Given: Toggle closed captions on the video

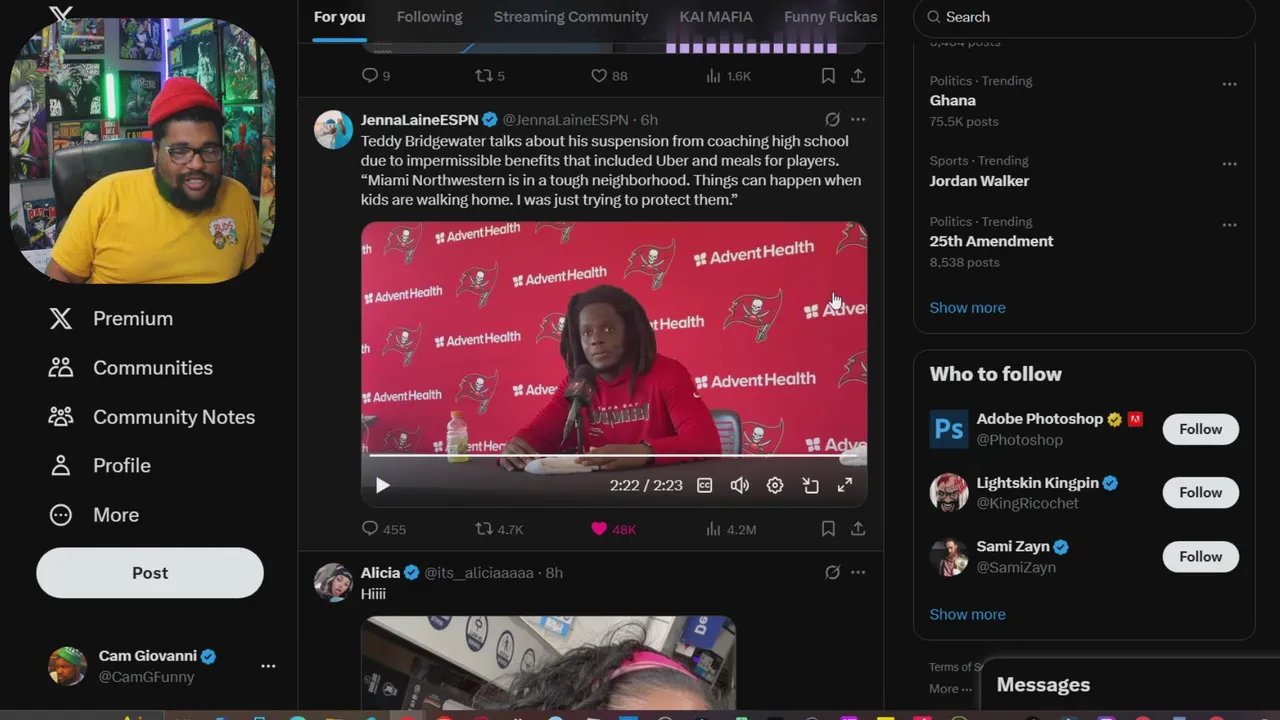Looking at the screenshot, I should pyautogui.click(x=705, y=485).
